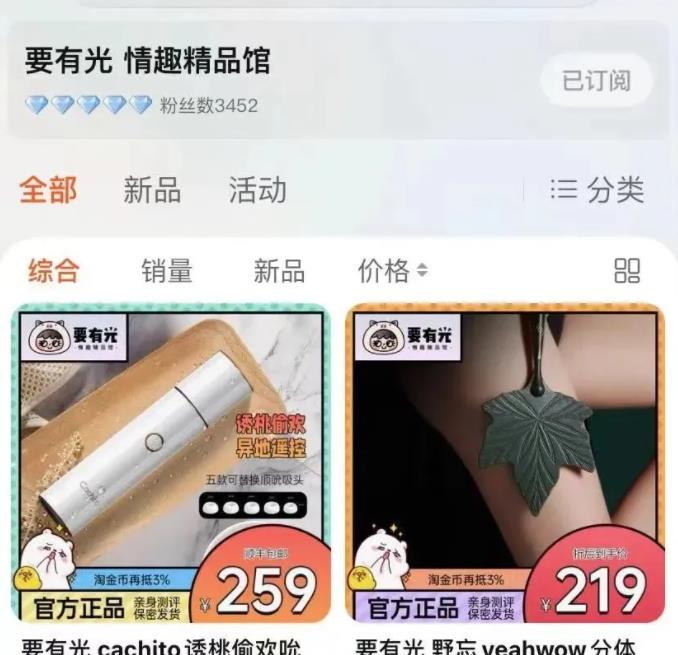Sort products by 销量
This screenshot has height=655, width=678.
(167, 271)
